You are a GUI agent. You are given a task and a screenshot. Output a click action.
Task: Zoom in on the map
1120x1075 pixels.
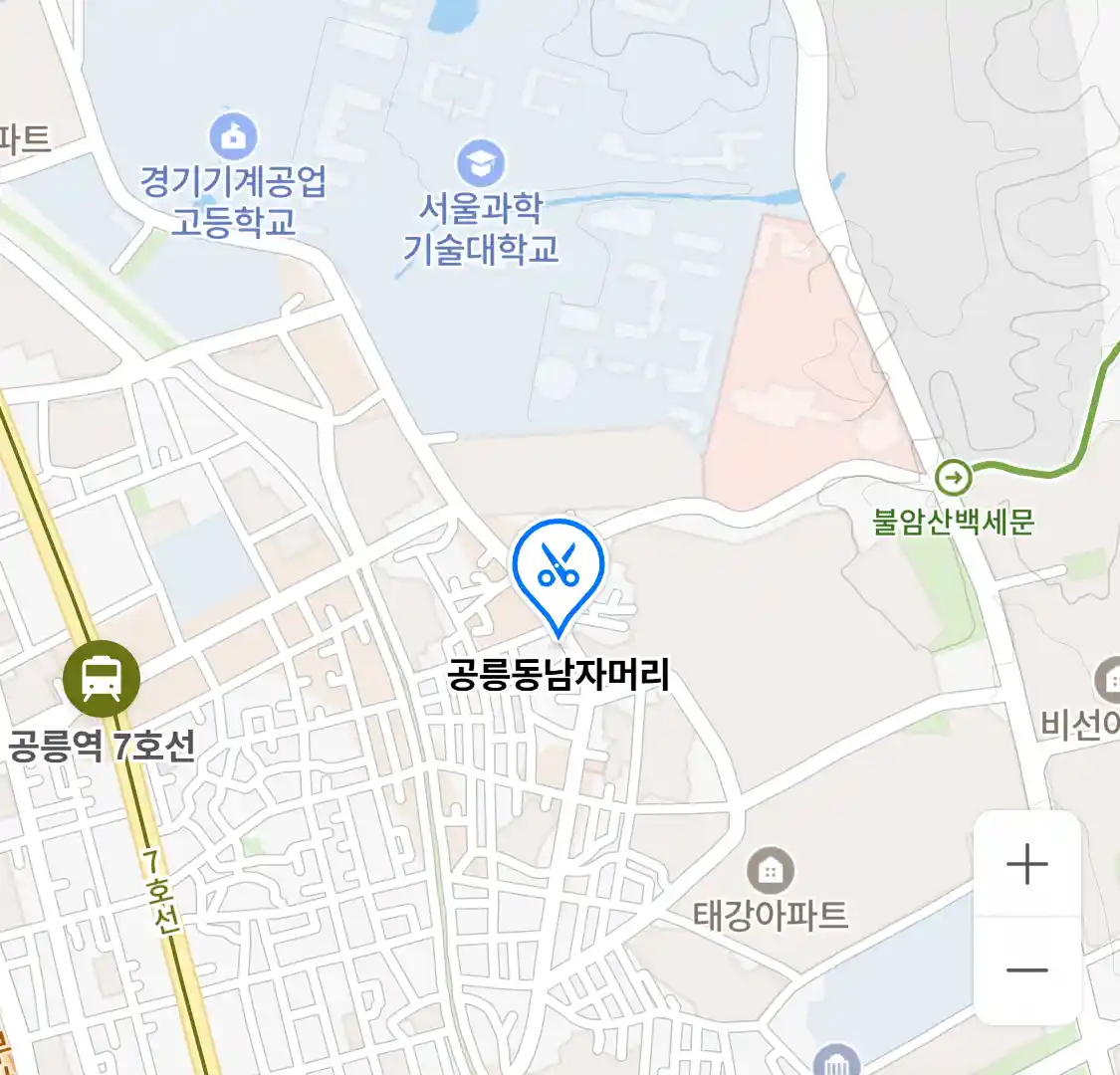click(1026, 864)
